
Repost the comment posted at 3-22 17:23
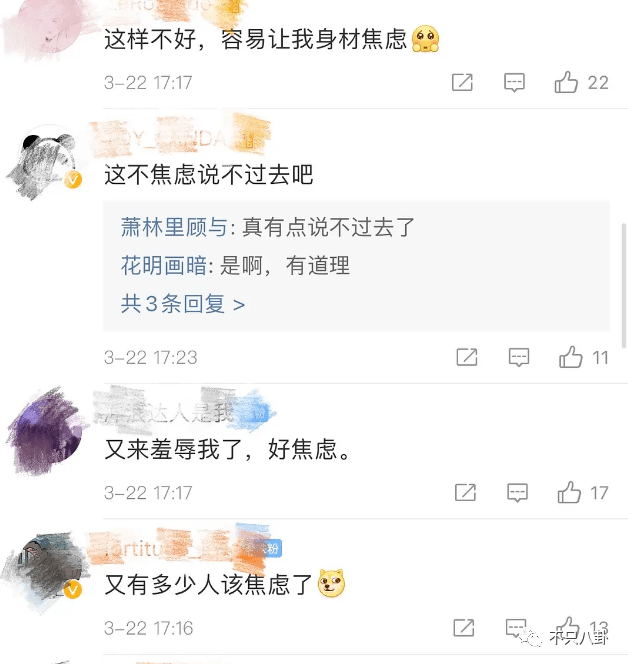click(x=466, y=357)
